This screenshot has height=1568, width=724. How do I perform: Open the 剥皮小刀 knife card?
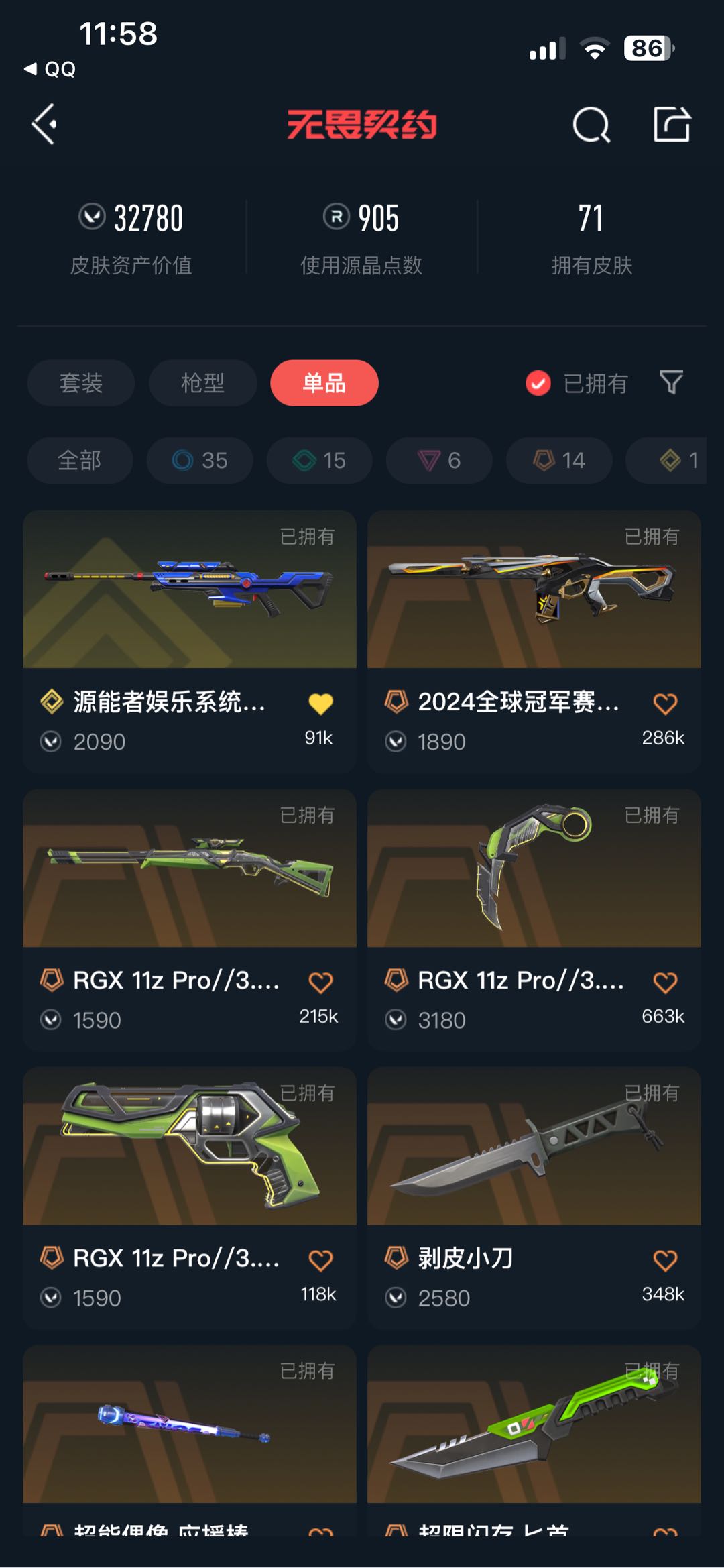click(x=534, y=1160)
